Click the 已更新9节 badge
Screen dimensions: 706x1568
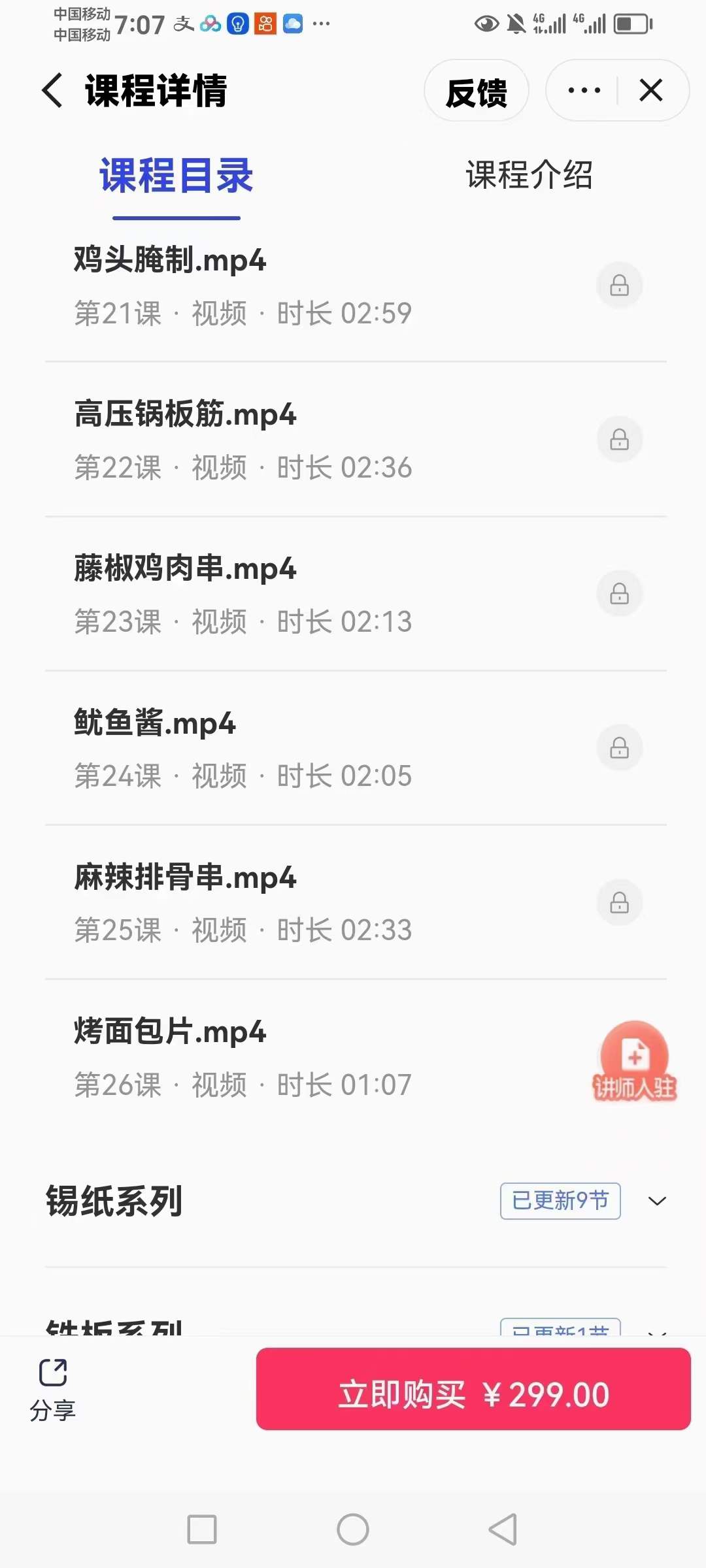pos(561,1202)
